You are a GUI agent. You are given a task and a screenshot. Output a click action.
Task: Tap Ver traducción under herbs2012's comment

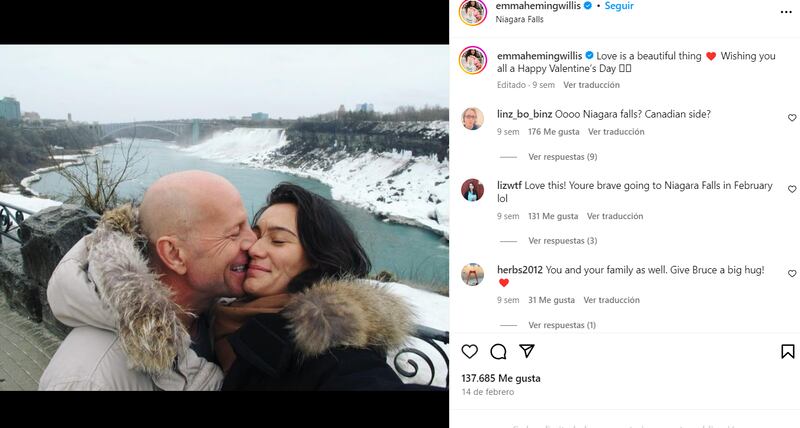point(611,300)
